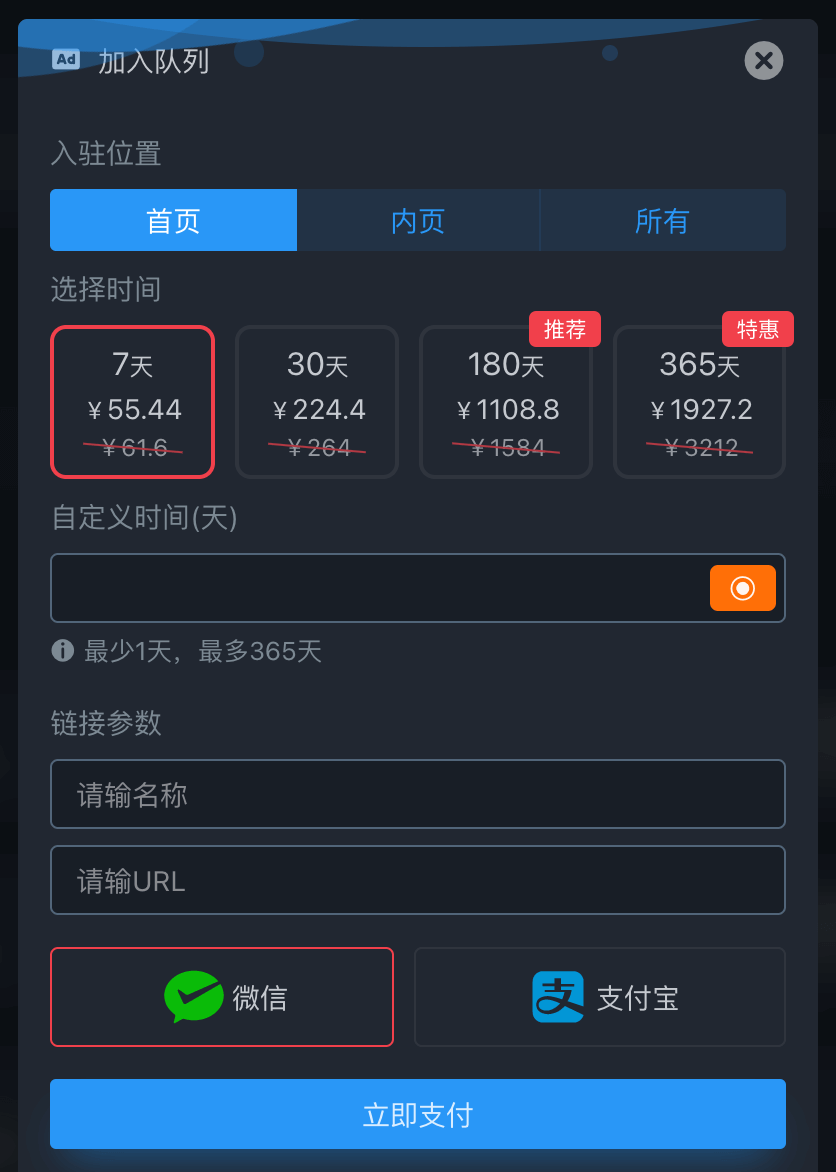Switch to the 所有 placement tab
The height and width of the screenshot is (1172, 836).
[661, 220]
